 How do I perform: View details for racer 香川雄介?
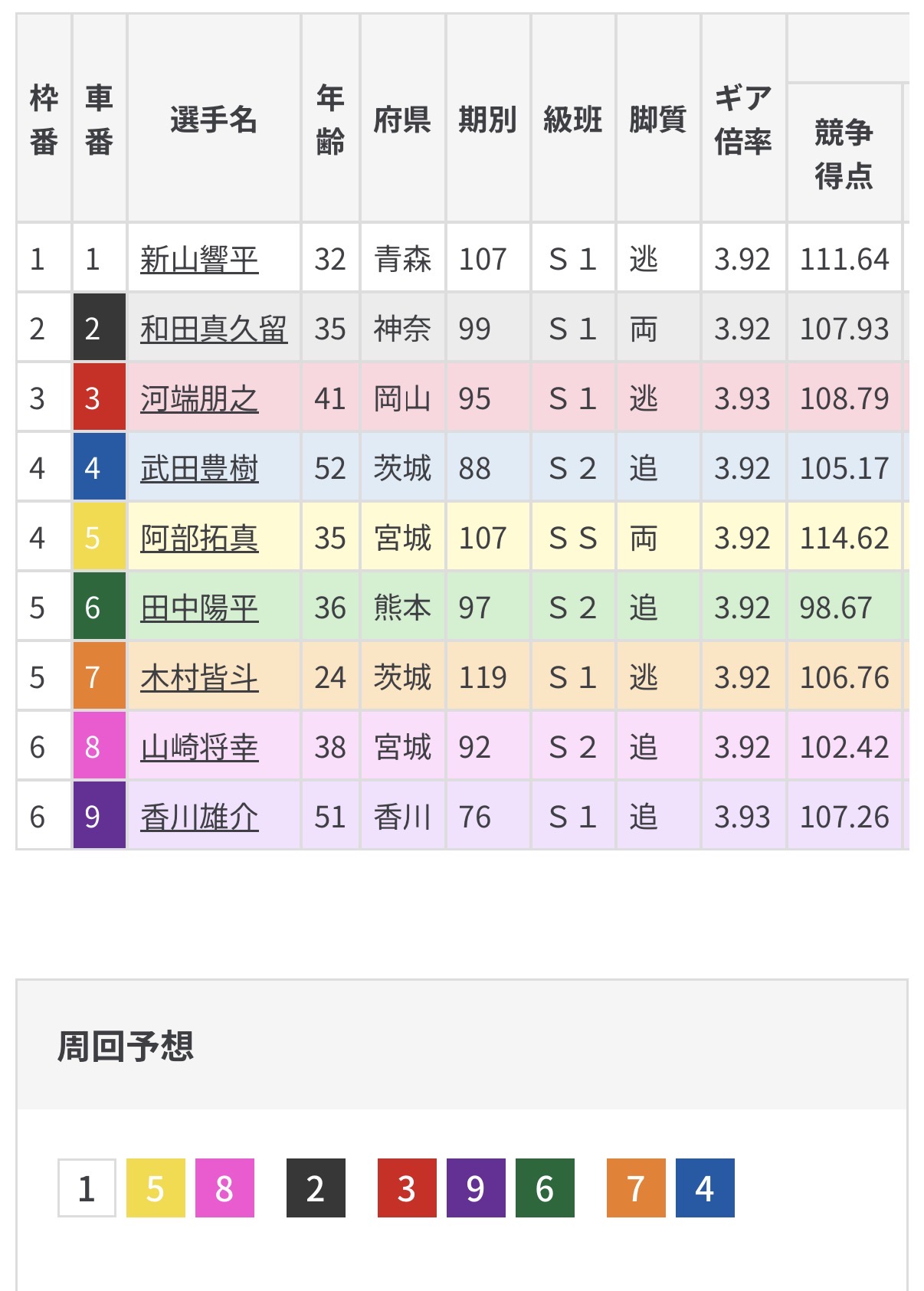pos(199,817)
